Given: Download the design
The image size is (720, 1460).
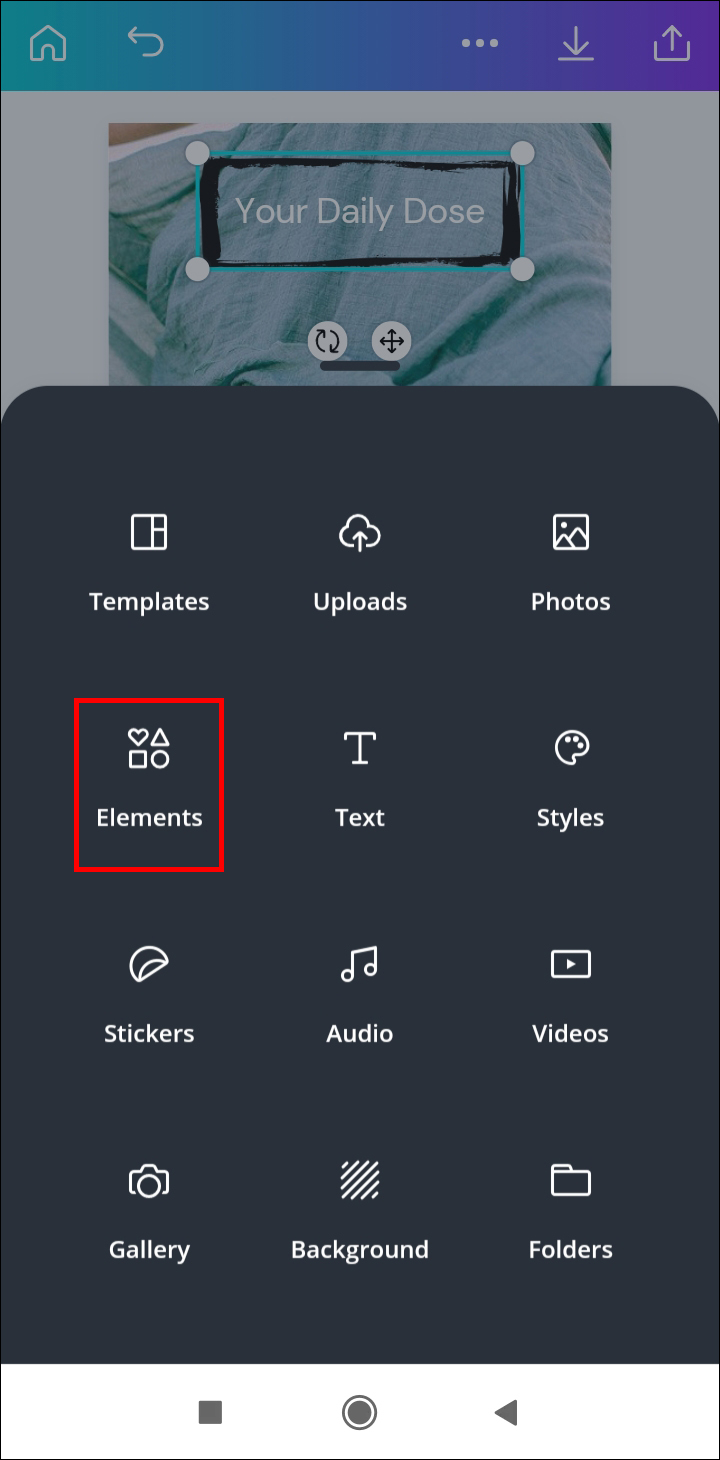Looking at the screenshot, I should pos(576,43).
